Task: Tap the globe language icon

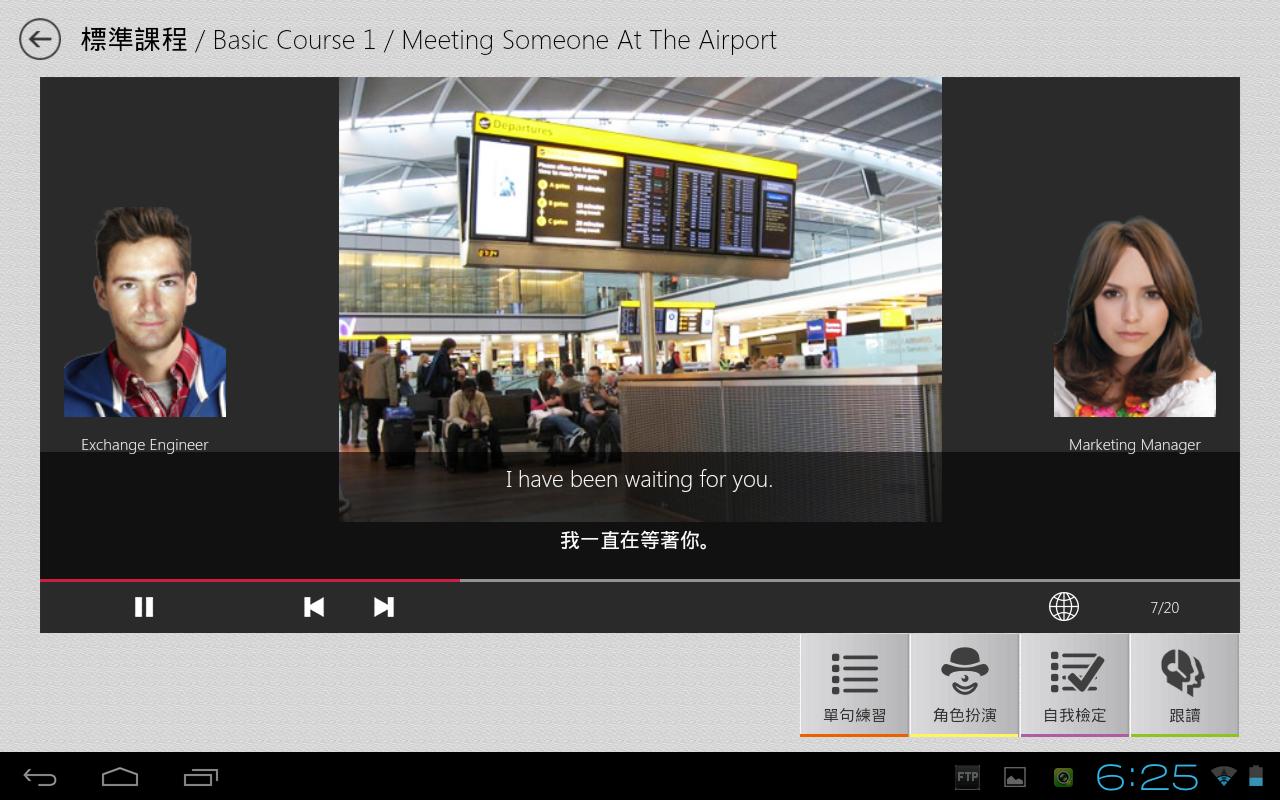Action: 1063,606
